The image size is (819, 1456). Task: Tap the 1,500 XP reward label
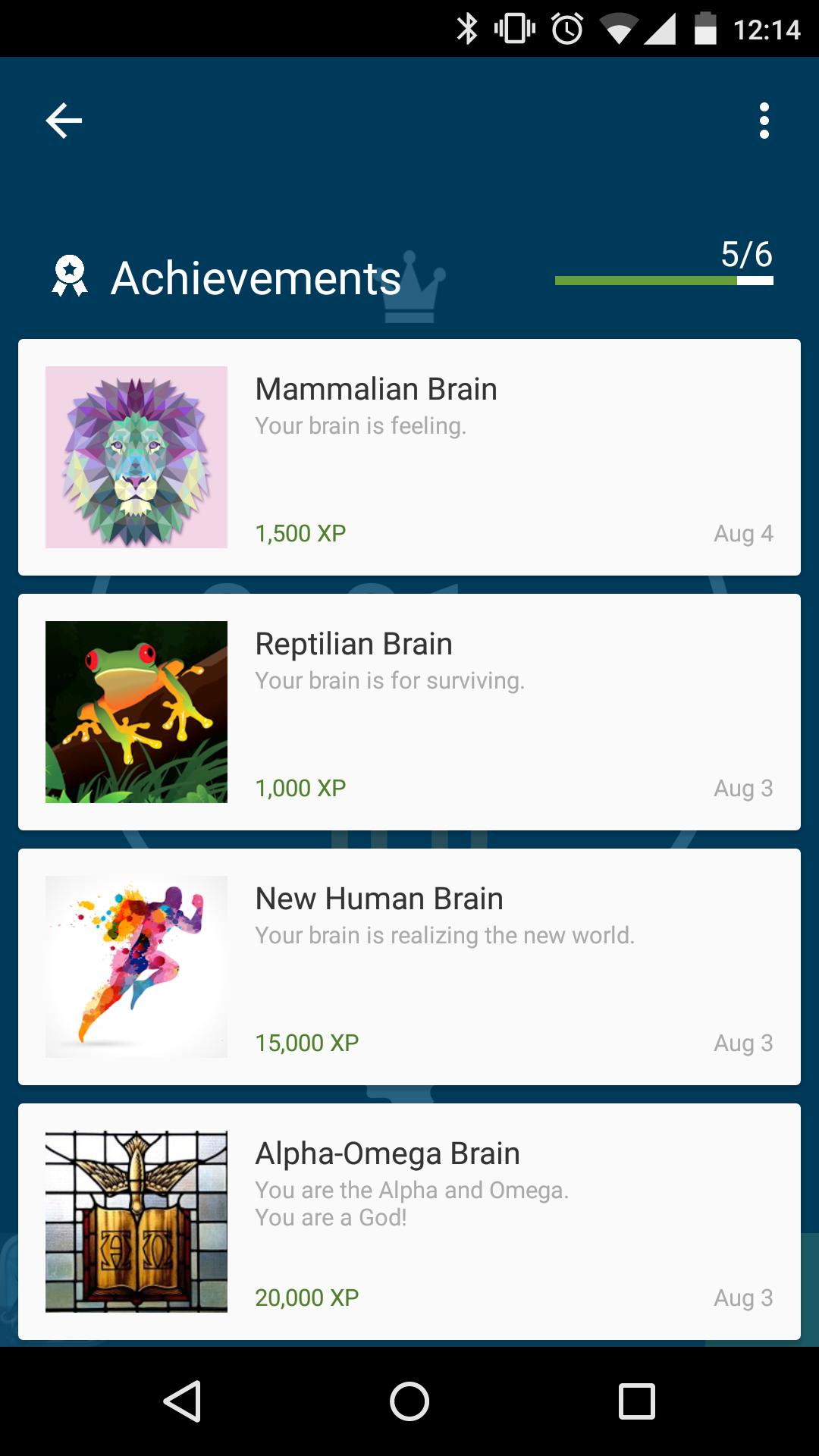(300, 533)
